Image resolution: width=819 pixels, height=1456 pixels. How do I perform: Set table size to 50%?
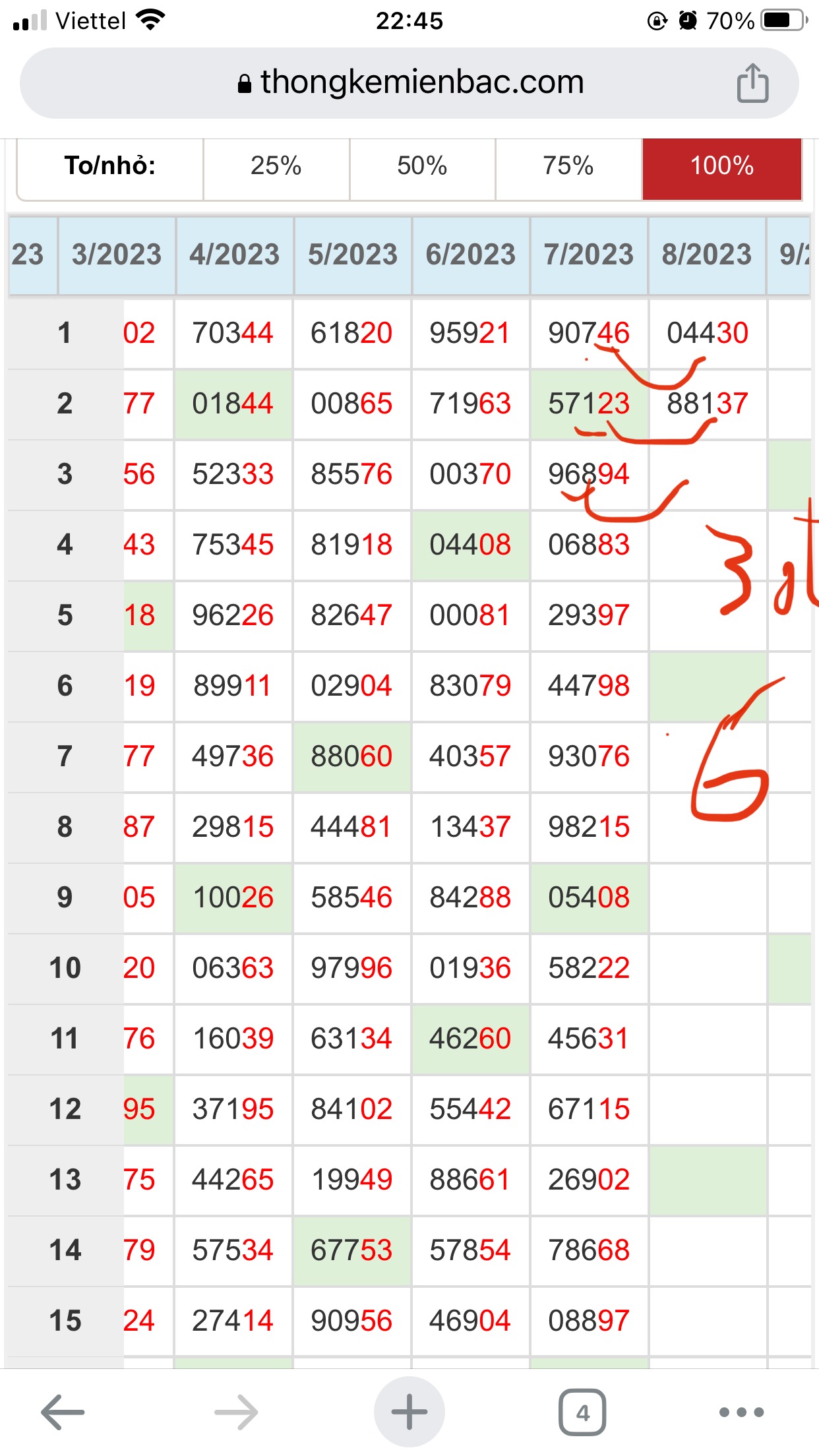[422, 166]
